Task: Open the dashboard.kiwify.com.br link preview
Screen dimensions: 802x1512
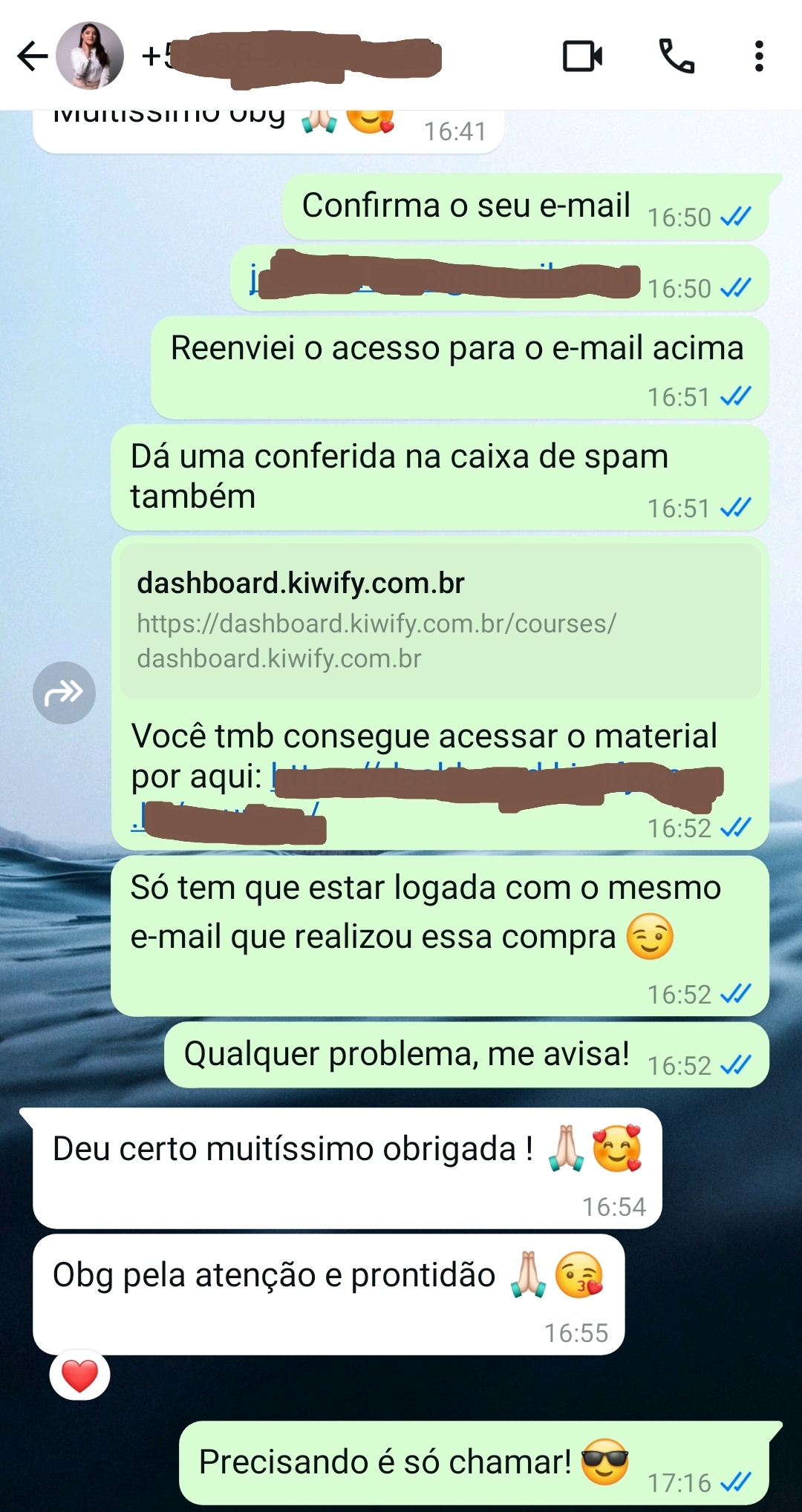Action: tap(440, 621)
